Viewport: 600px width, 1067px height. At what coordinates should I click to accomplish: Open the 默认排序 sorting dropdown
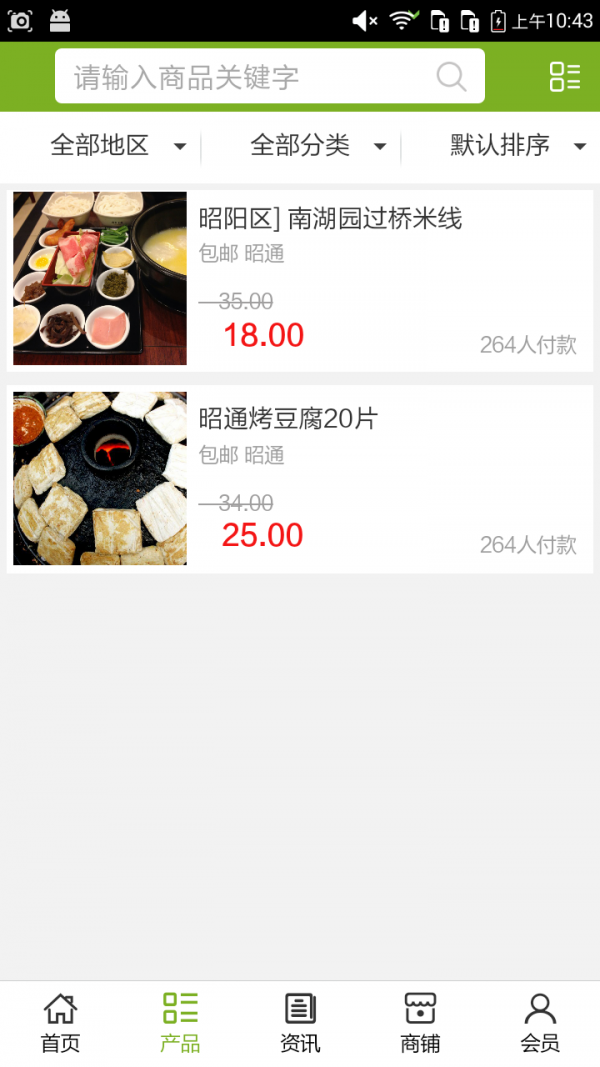pos(517,146)
